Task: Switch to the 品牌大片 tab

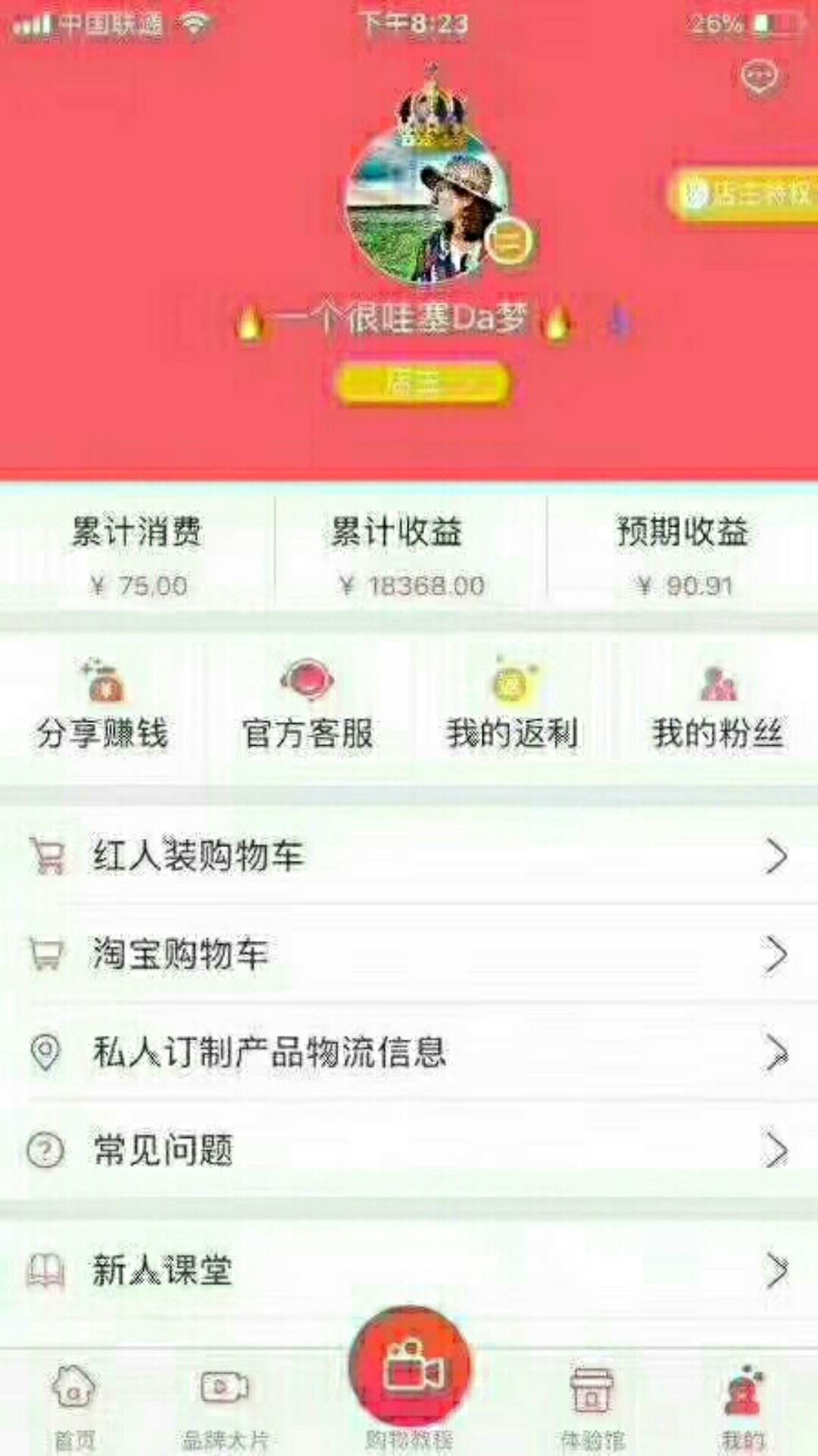Action: coord(225,1402)
